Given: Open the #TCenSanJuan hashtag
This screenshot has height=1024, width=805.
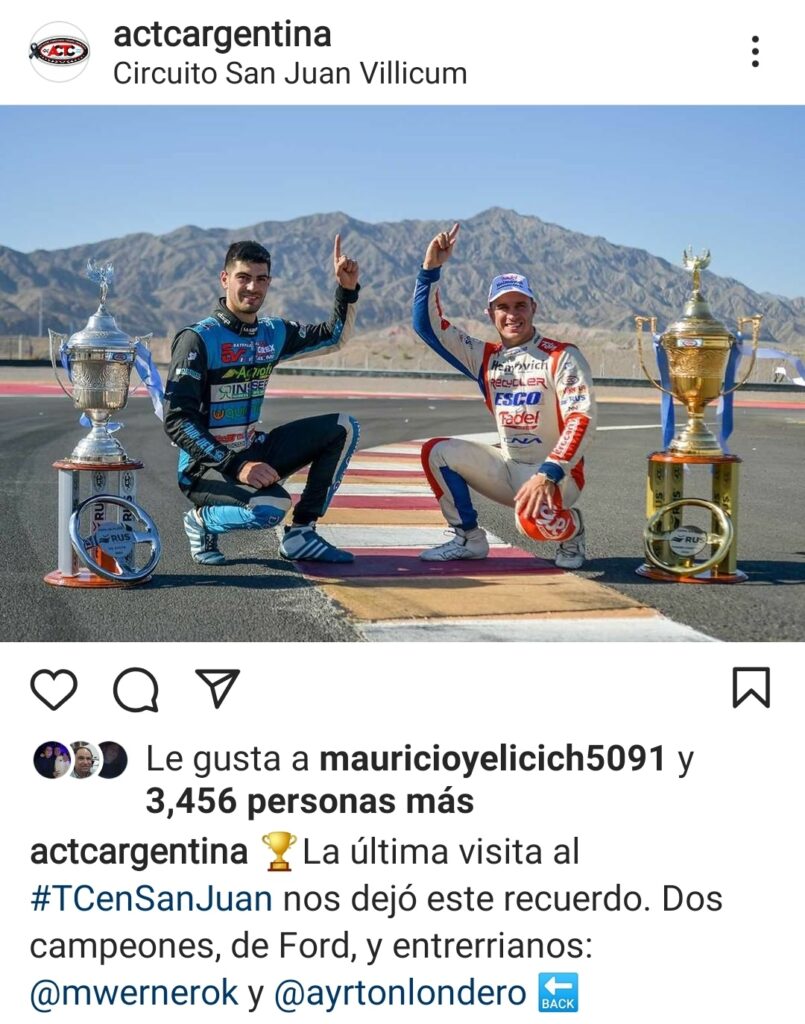Looking at the screenshot, I should (x=152, y=898).
